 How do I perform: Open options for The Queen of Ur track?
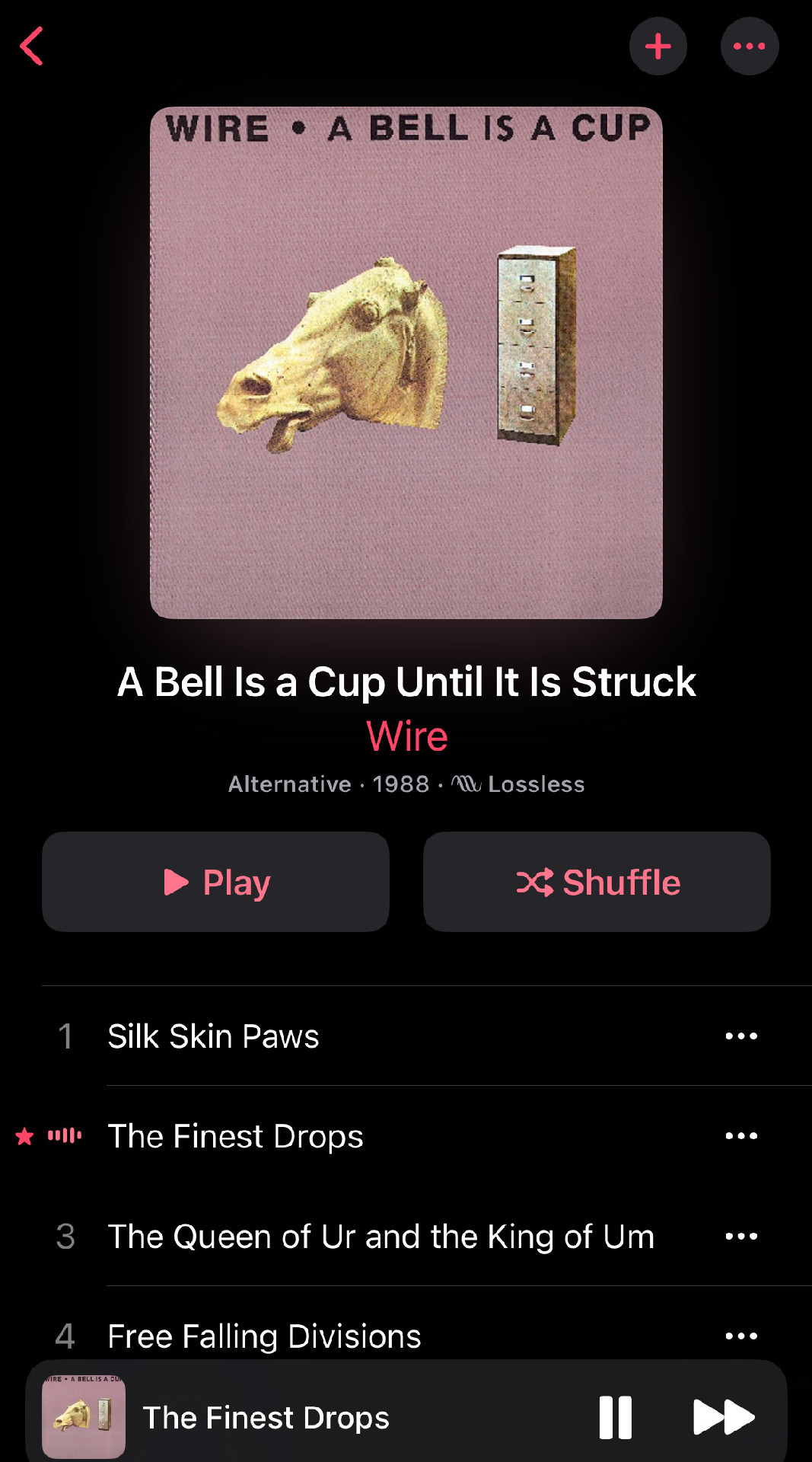point(741,1237)
